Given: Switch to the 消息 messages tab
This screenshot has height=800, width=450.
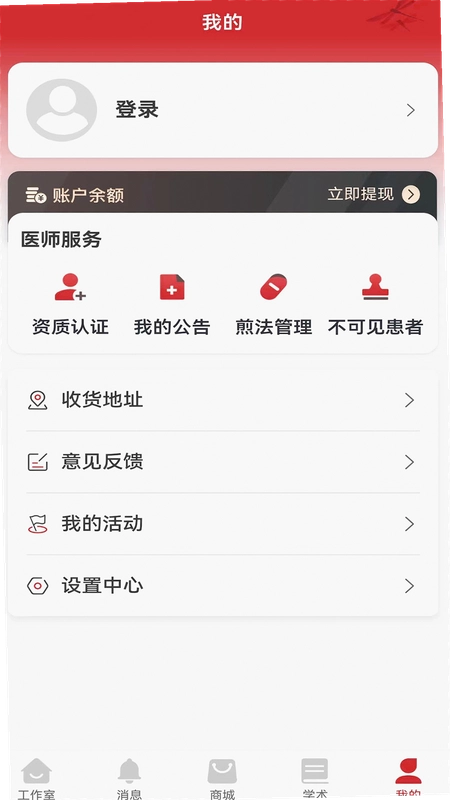Looking at the screenshot, I should click(129, 778).
